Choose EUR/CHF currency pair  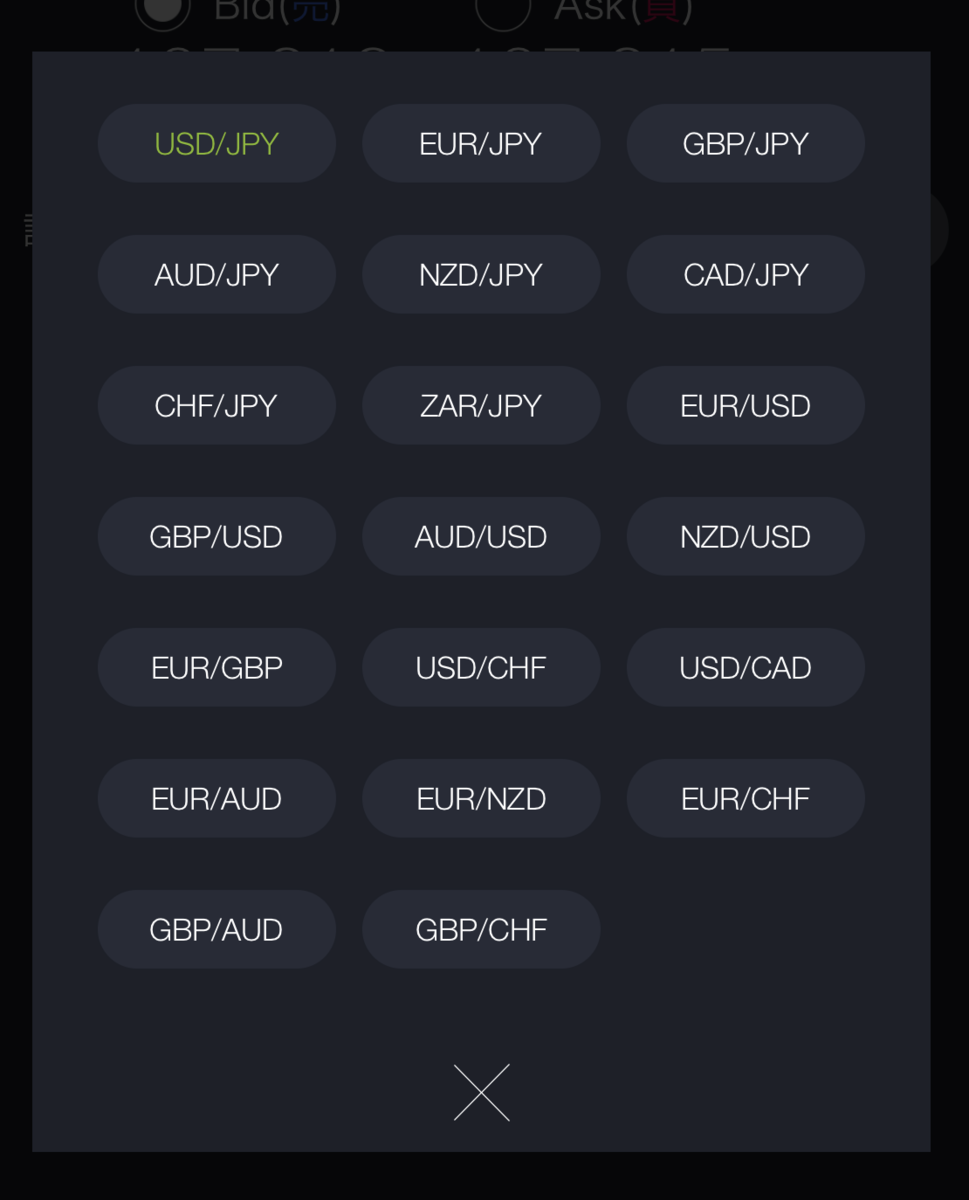tap(745, 799)
